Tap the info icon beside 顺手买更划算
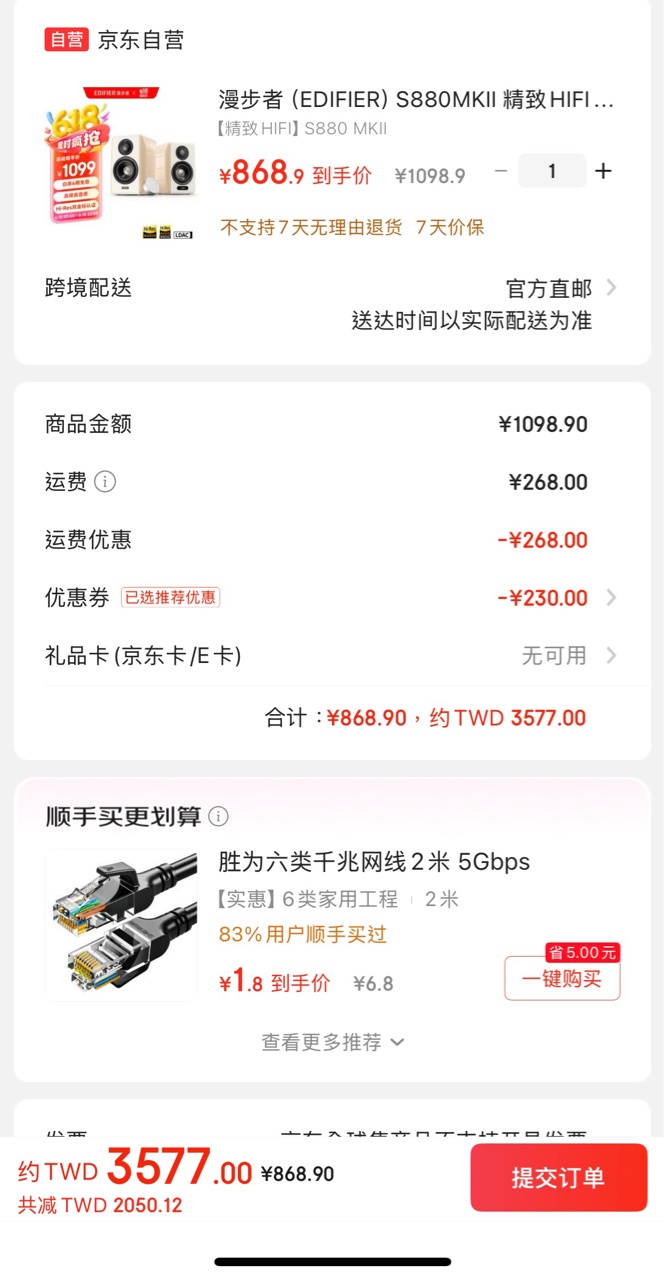This screenshot has width=664, height=1280. [219, 817]
